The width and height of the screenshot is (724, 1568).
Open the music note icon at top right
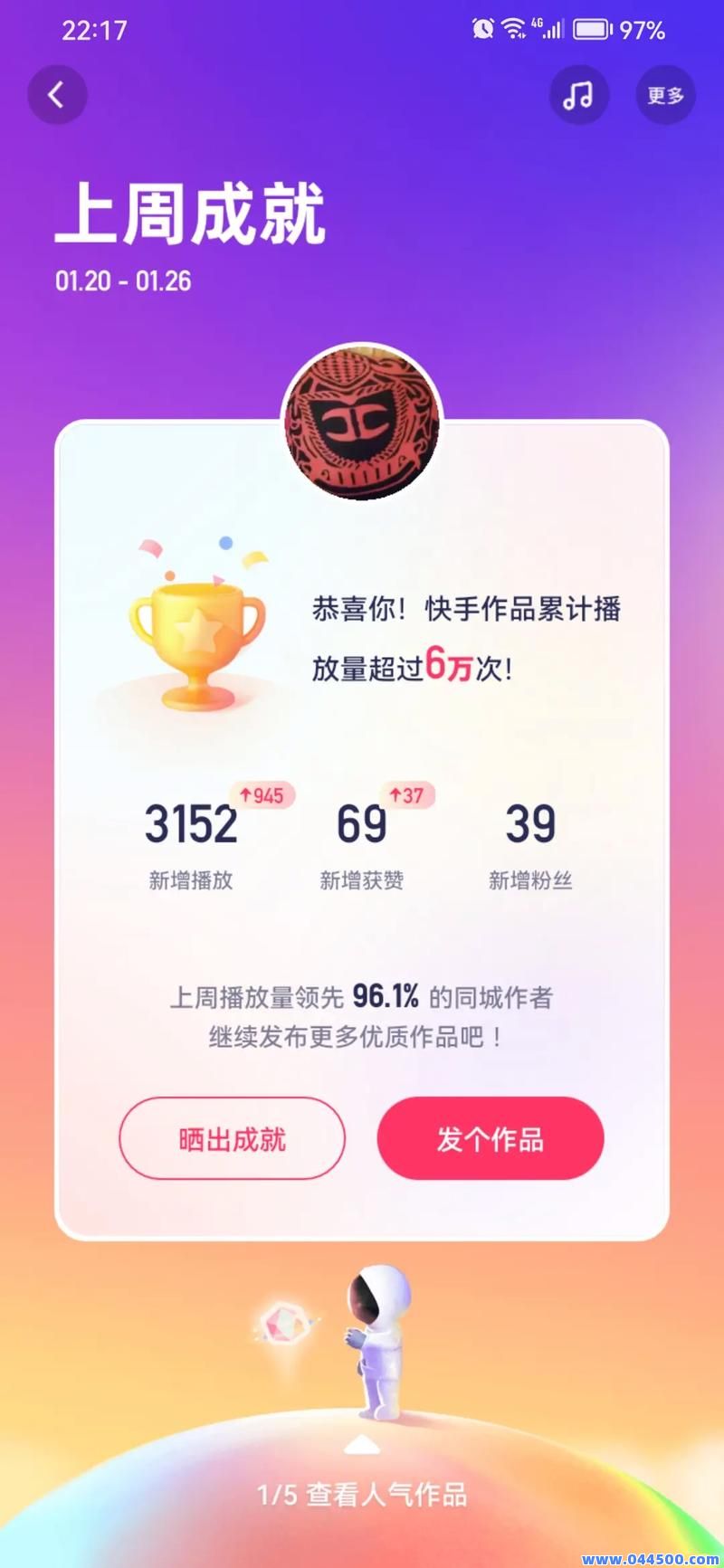(x=577, y=94)
